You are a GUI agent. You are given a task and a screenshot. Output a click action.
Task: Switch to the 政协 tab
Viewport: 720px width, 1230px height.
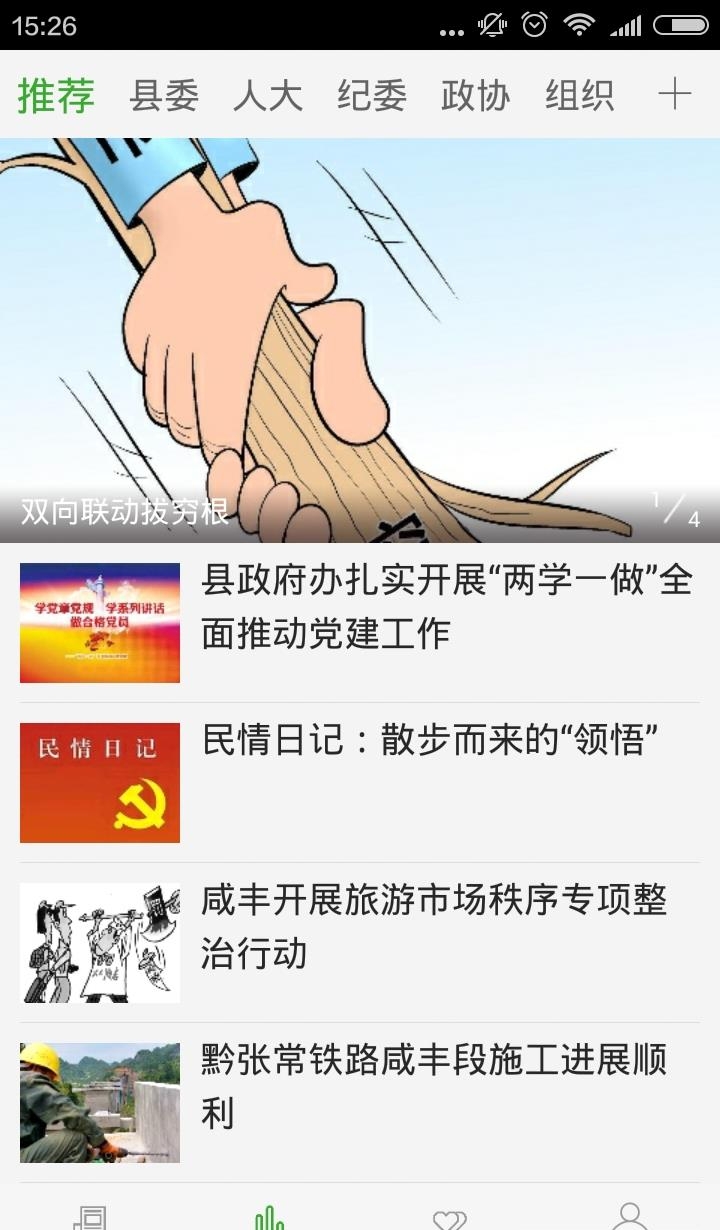[476, 95]
